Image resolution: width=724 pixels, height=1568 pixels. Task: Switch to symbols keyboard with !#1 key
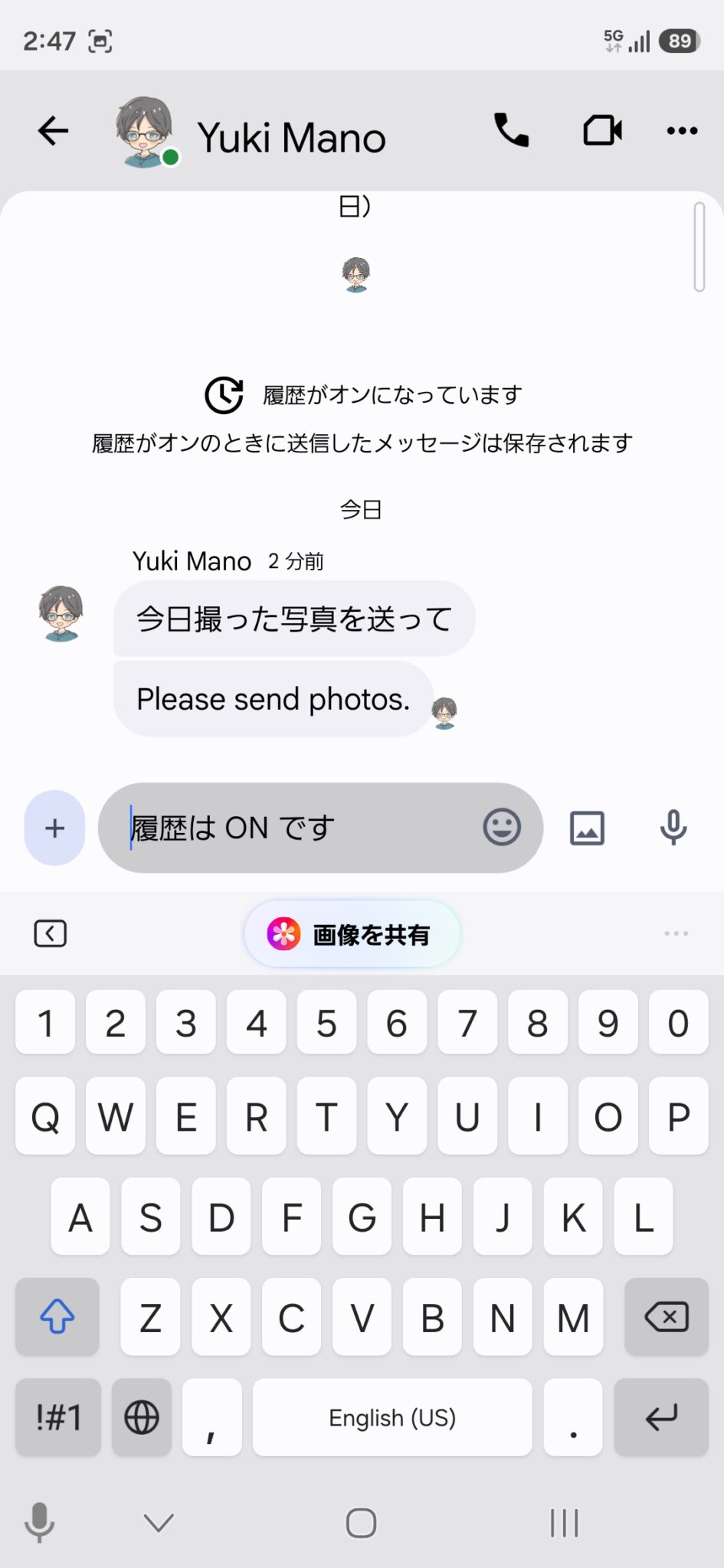58,1417
